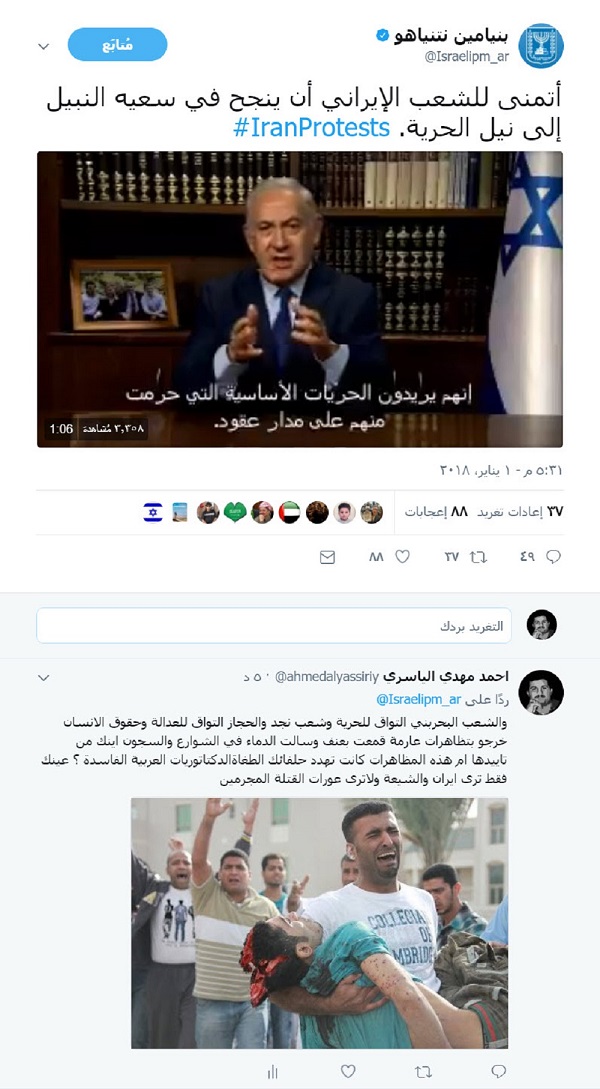The image size is (600, 1089).
Task: Open the #IranProtests hashtag
Action: click(x=311, y=128)
